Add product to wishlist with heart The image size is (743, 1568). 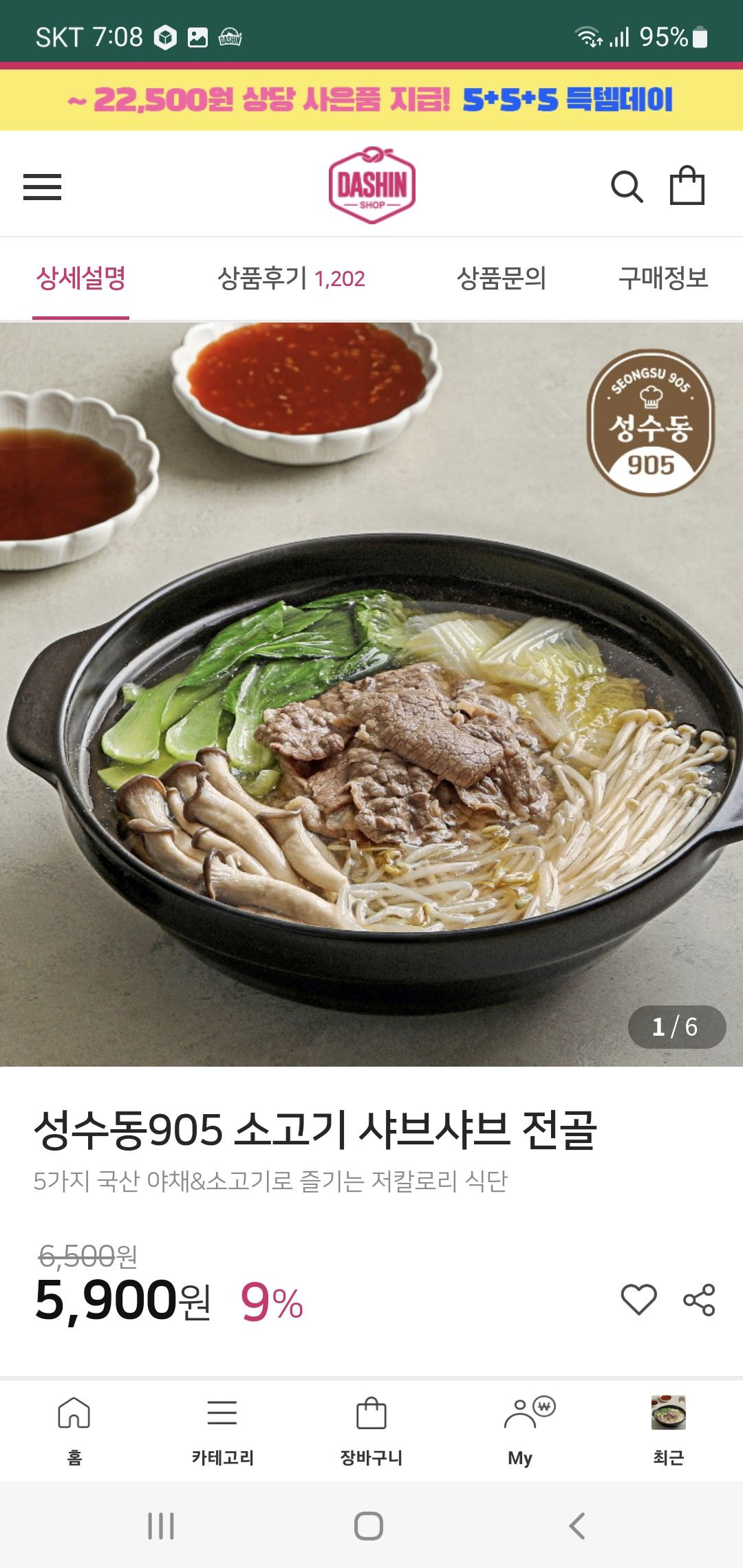click(638, 1300)
